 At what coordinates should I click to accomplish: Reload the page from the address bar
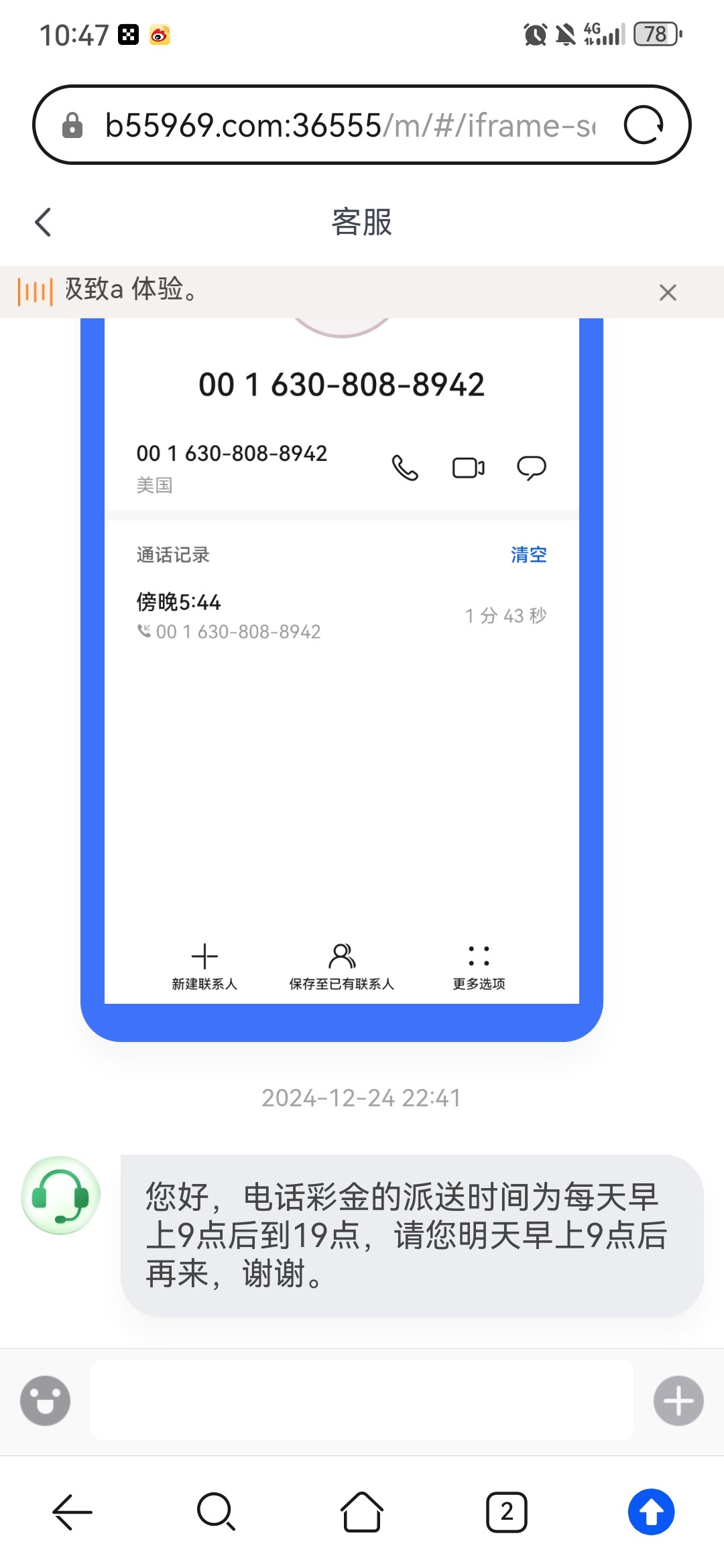[644, 125]
